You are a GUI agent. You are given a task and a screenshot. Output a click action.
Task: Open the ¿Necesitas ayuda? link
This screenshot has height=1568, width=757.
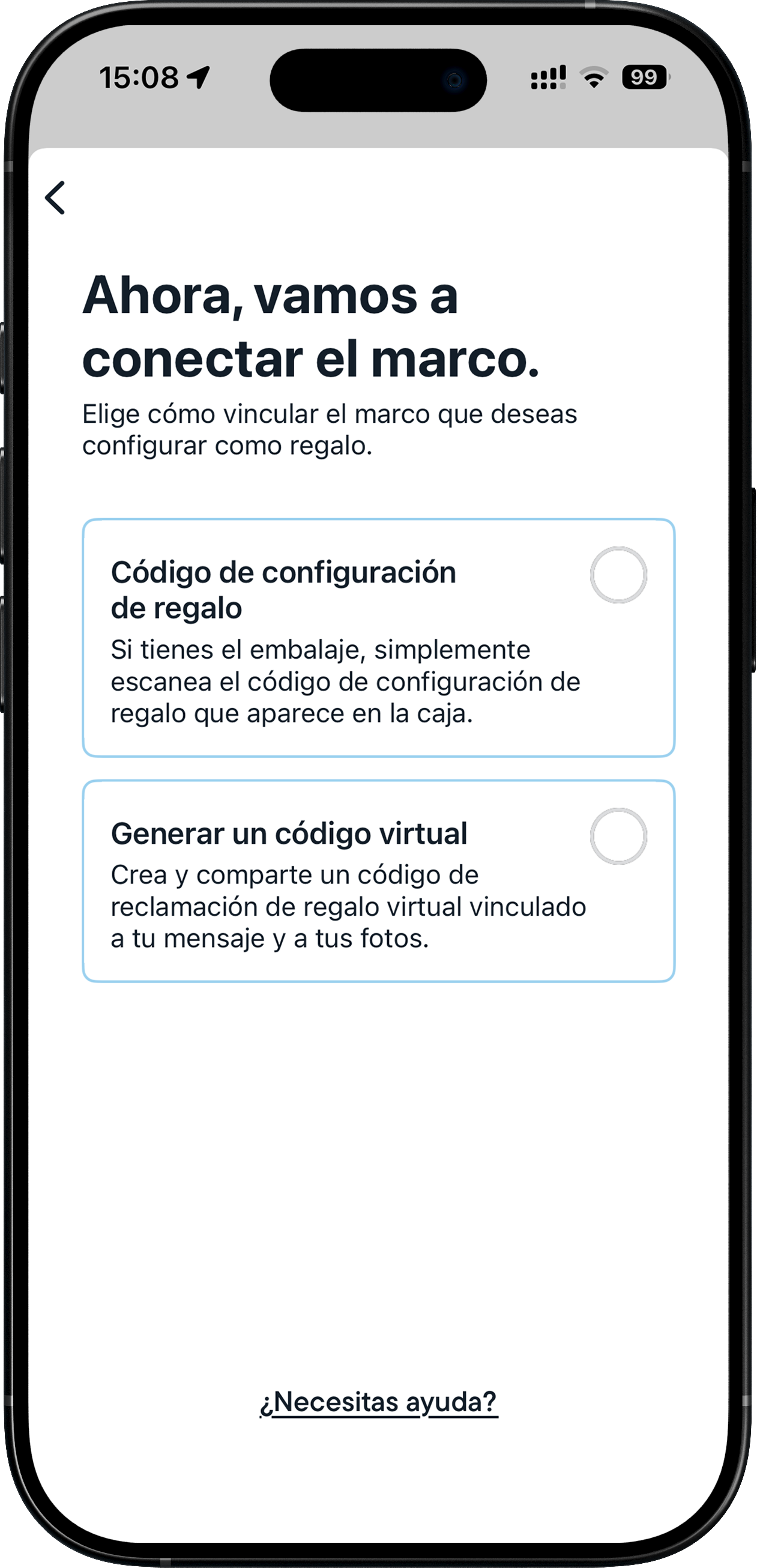click(x=378, y=1402)
